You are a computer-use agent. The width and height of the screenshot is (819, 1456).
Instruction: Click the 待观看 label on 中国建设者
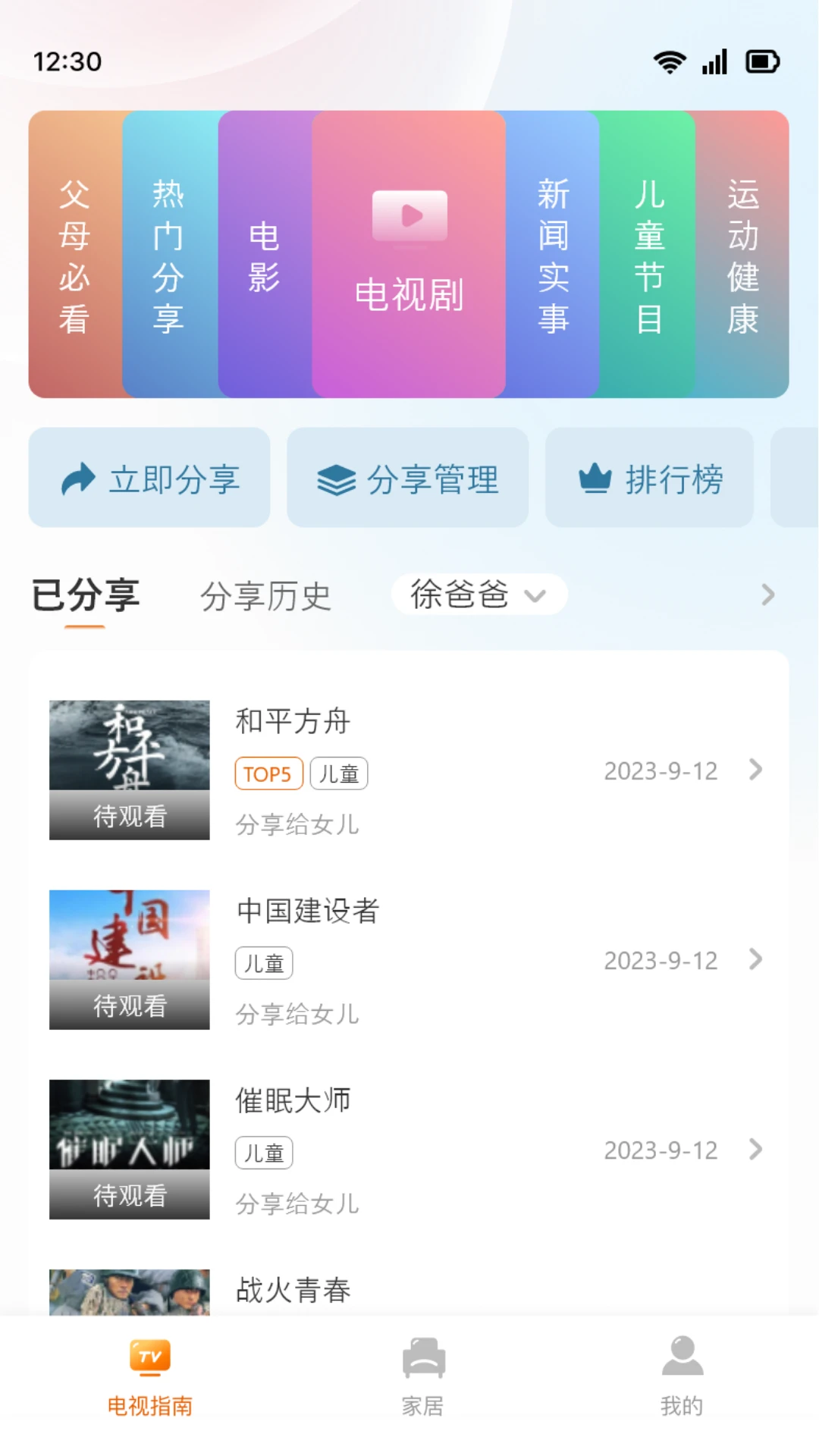click(x=128, y=1007)
